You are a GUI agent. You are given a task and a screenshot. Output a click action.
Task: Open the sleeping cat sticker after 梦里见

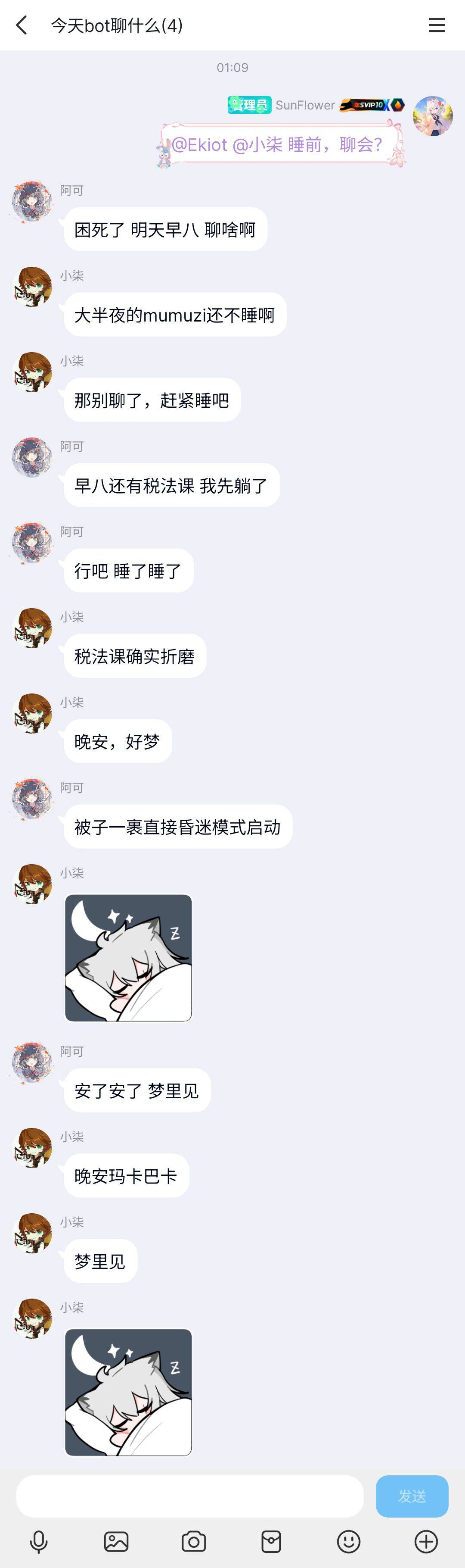click(x=128, y=1391)
